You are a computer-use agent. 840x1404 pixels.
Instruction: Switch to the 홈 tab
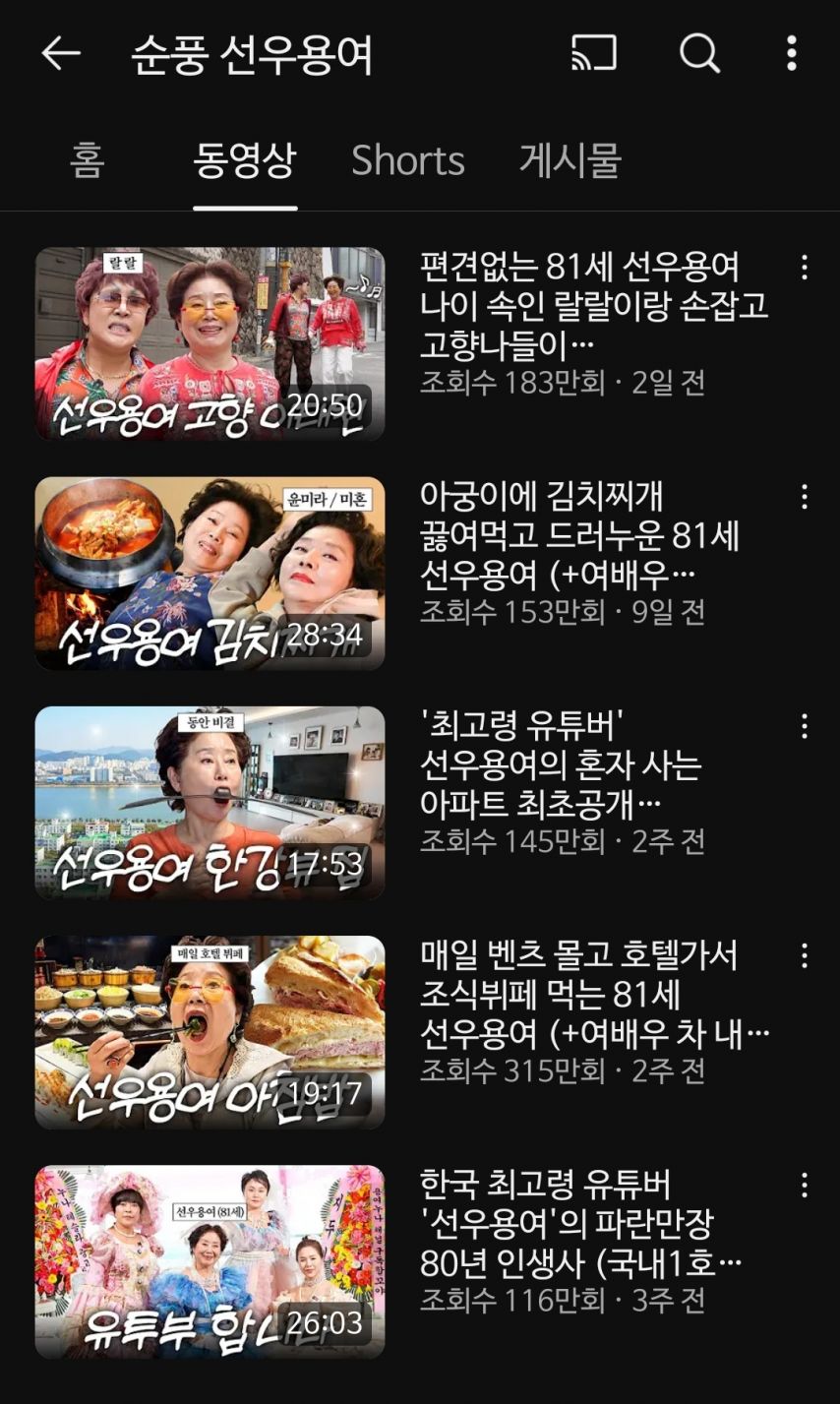88,160
